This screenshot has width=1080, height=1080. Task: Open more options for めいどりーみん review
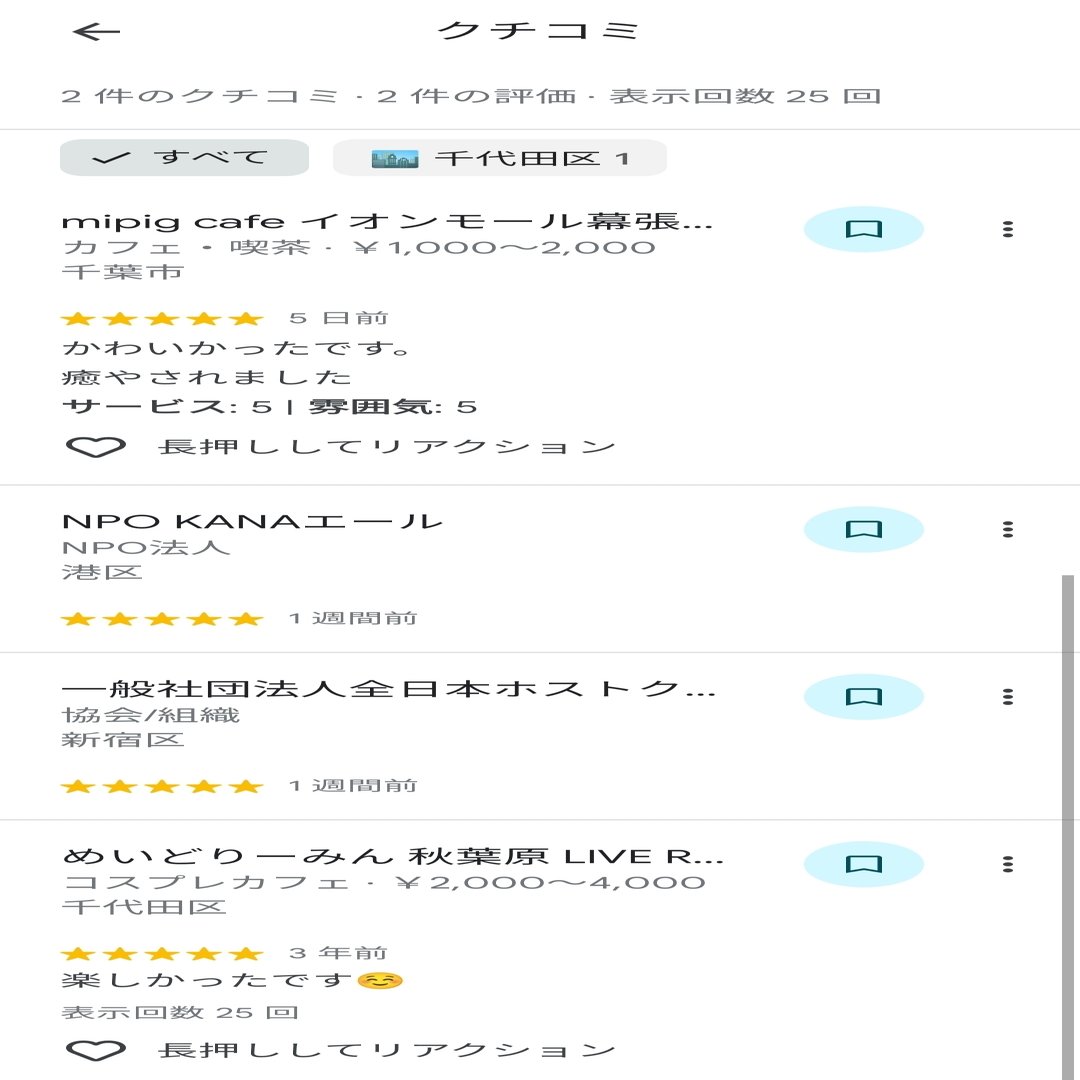coord(1007,864)
